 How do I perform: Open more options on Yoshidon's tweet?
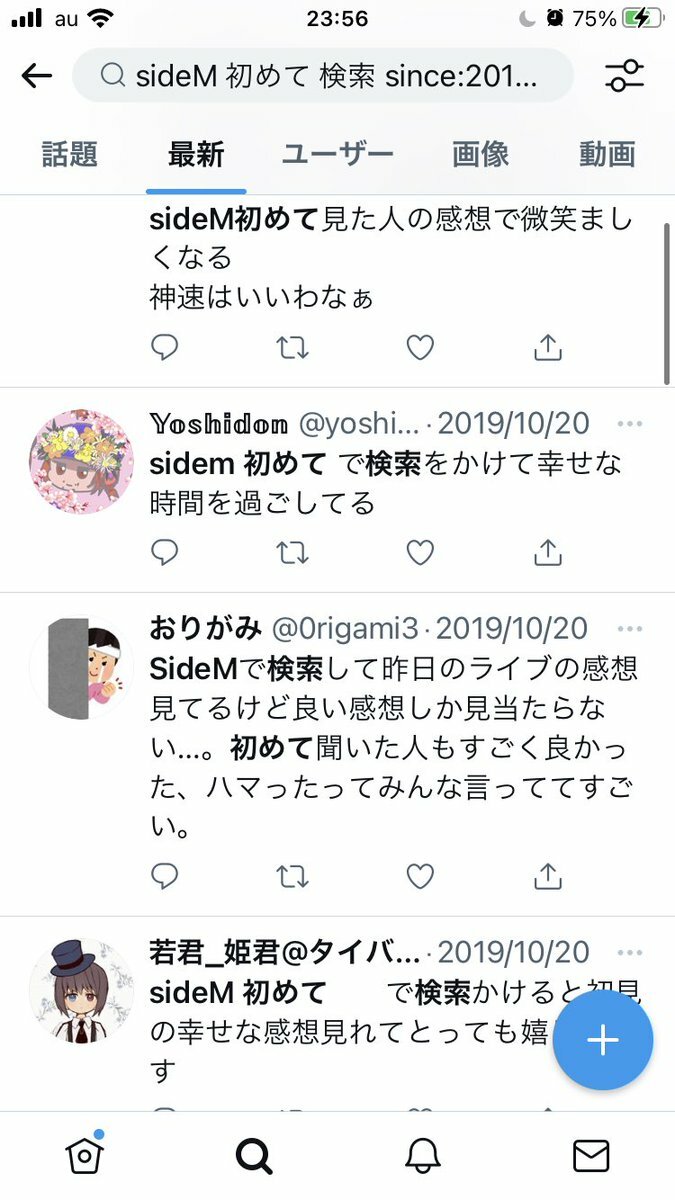coord(630,424)
